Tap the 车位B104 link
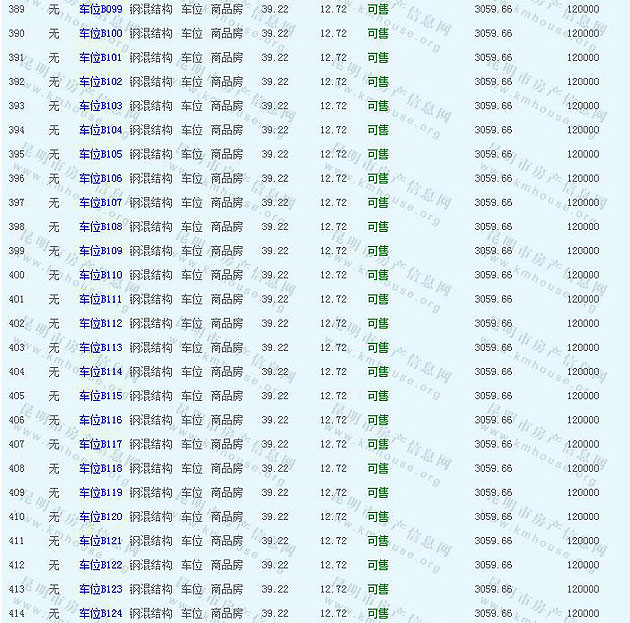Screen dimensions: 630x623 [101, 130]
